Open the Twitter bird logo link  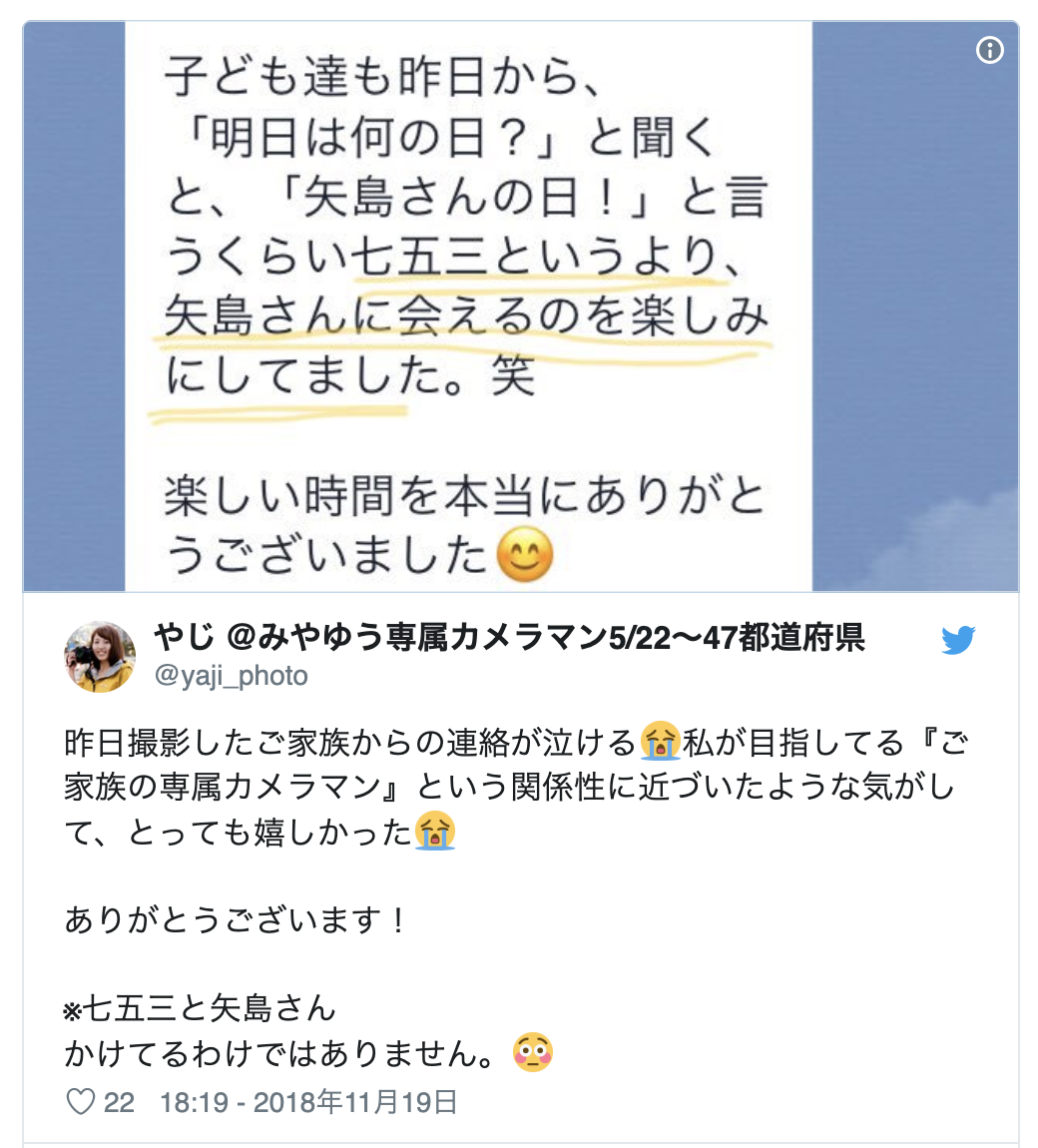coord(957,641)
